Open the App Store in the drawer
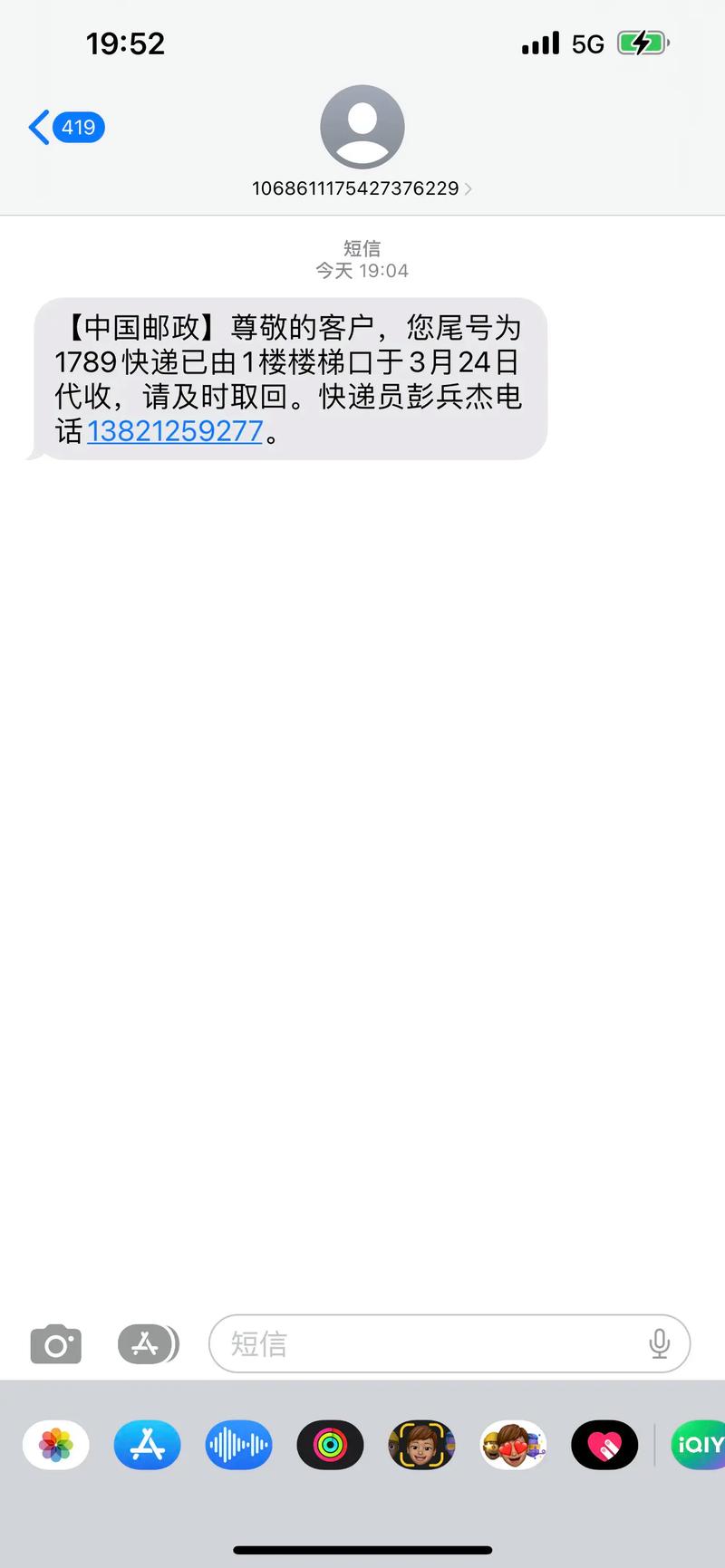Viewport: 725px width, 1568px height. [x=147, y=1445]
